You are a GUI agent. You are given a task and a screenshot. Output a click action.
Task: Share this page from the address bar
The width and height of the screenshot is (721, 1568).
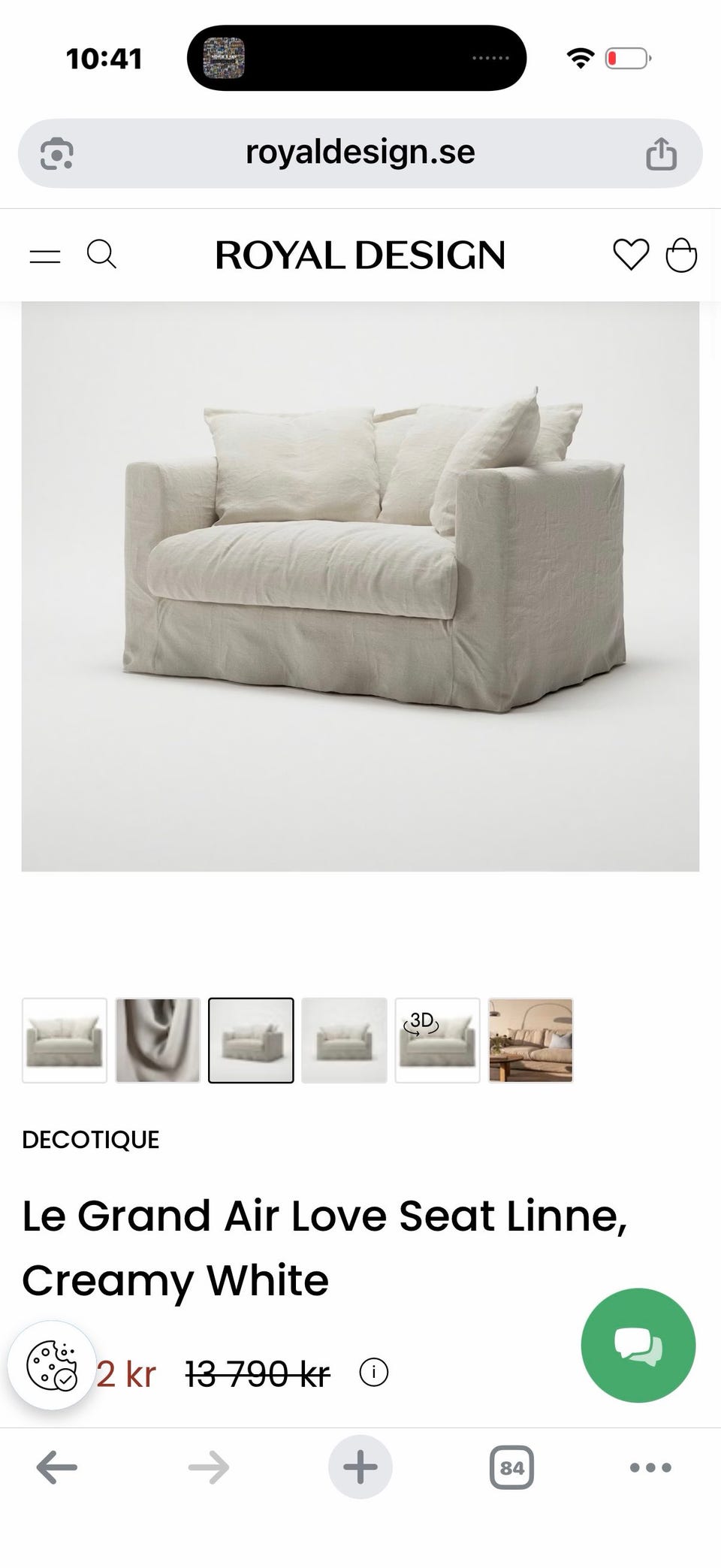[661, 153]
